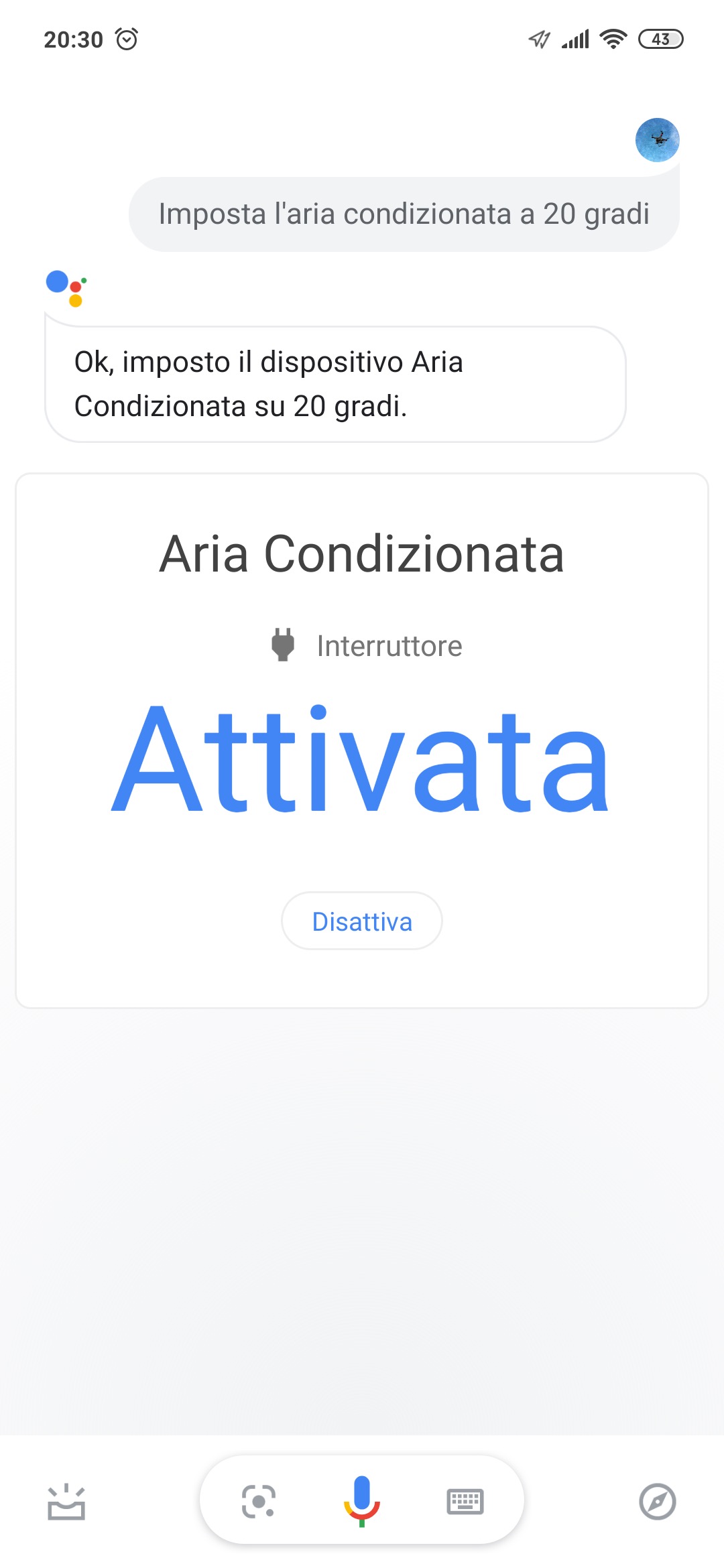Viewport: 724px width, 1568px height.
Task: Open the profile avatar
Action: click(657, 140)
